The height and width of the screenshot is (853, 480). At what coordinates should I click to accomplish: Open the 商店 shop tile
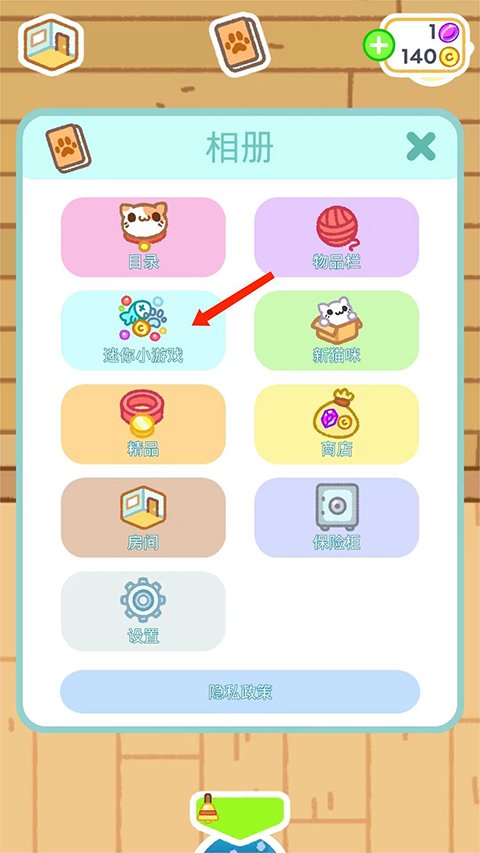coord(336,424)
